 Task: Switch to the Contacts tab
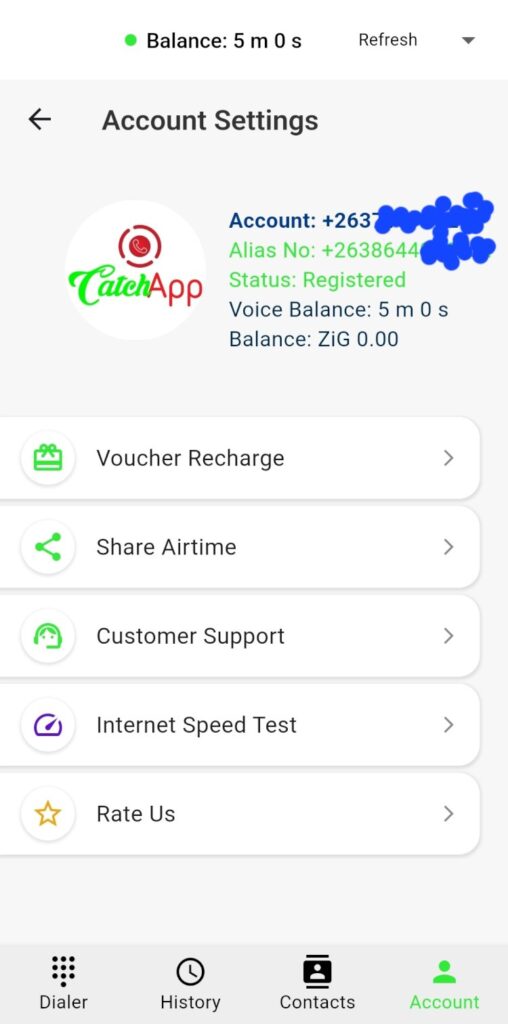click(317, 984)
